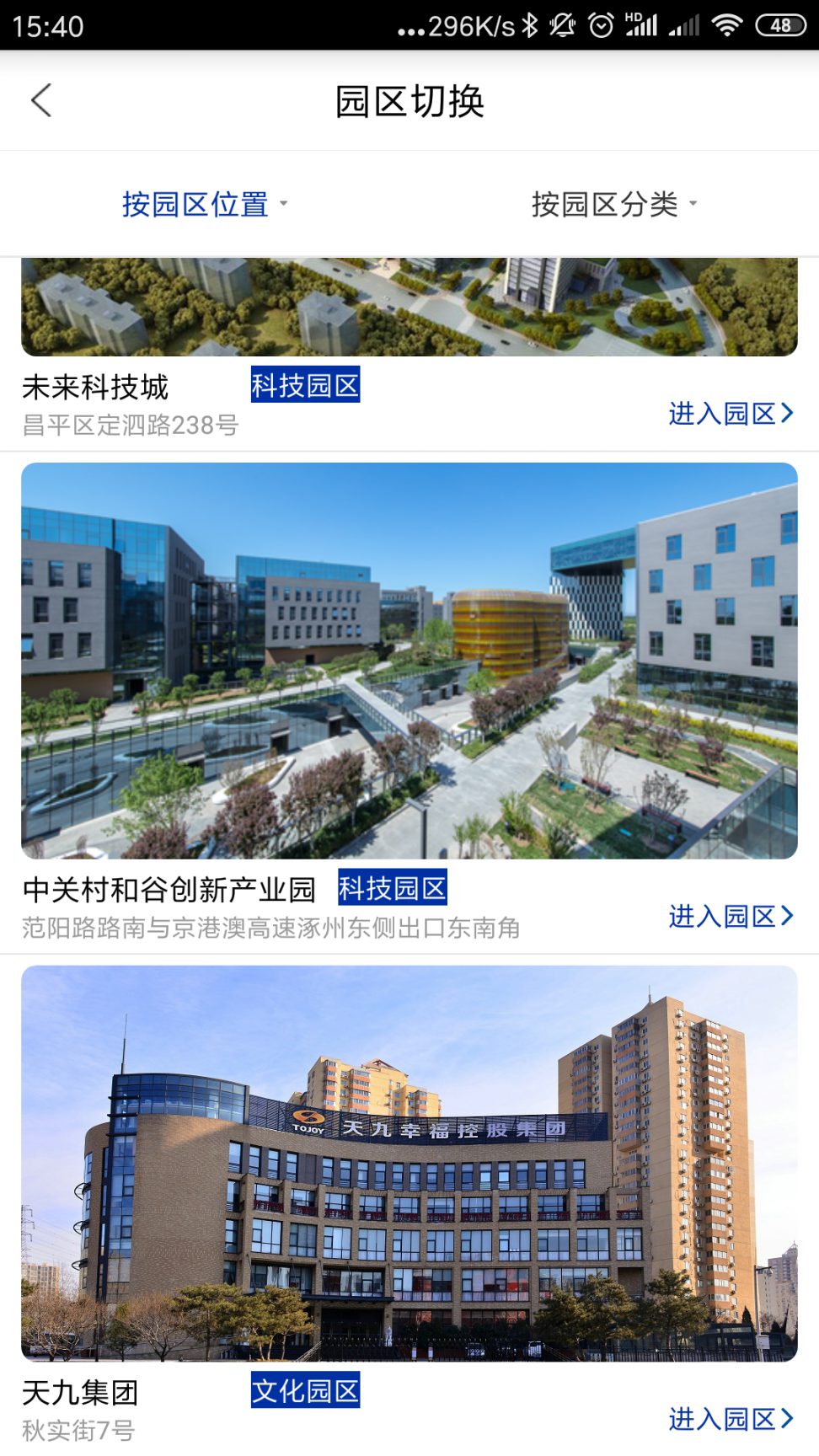This screenshot has height=1456, width=819.
Task: Open the 中关村和谷创新产业园 park photo card
Action: (x=409, y=661)
